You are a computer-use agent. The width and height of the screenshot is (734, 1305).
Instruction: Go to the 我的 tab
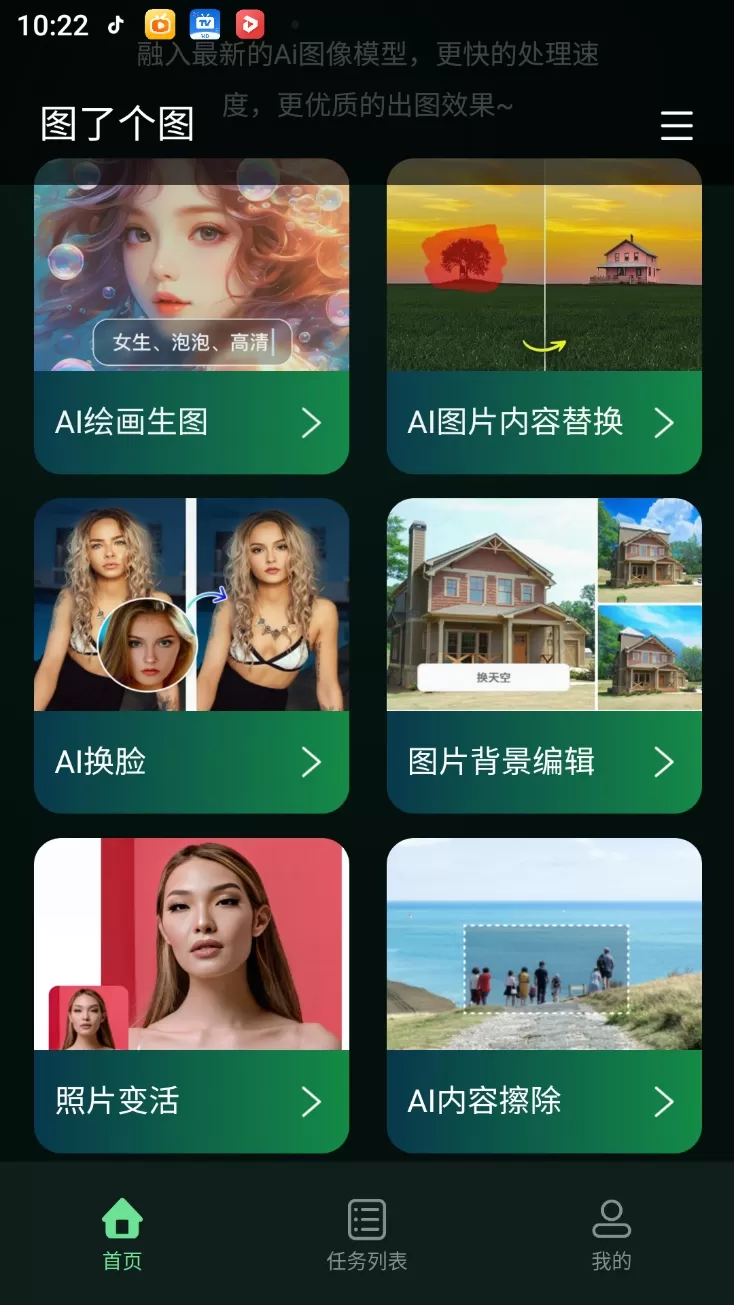pyautogui.click(x=611, y=1235)
